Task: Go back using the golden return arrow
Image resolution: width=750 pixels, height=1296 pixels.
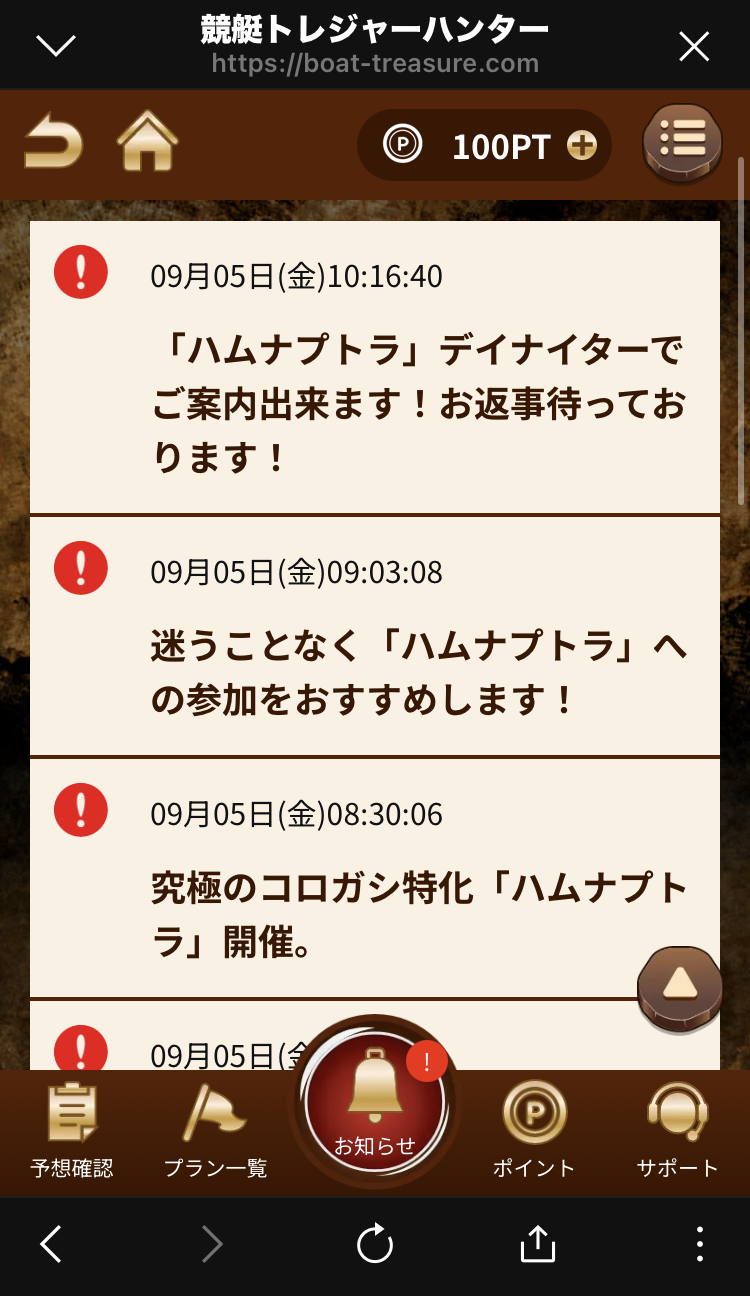Action: click(x=53, y=141)
